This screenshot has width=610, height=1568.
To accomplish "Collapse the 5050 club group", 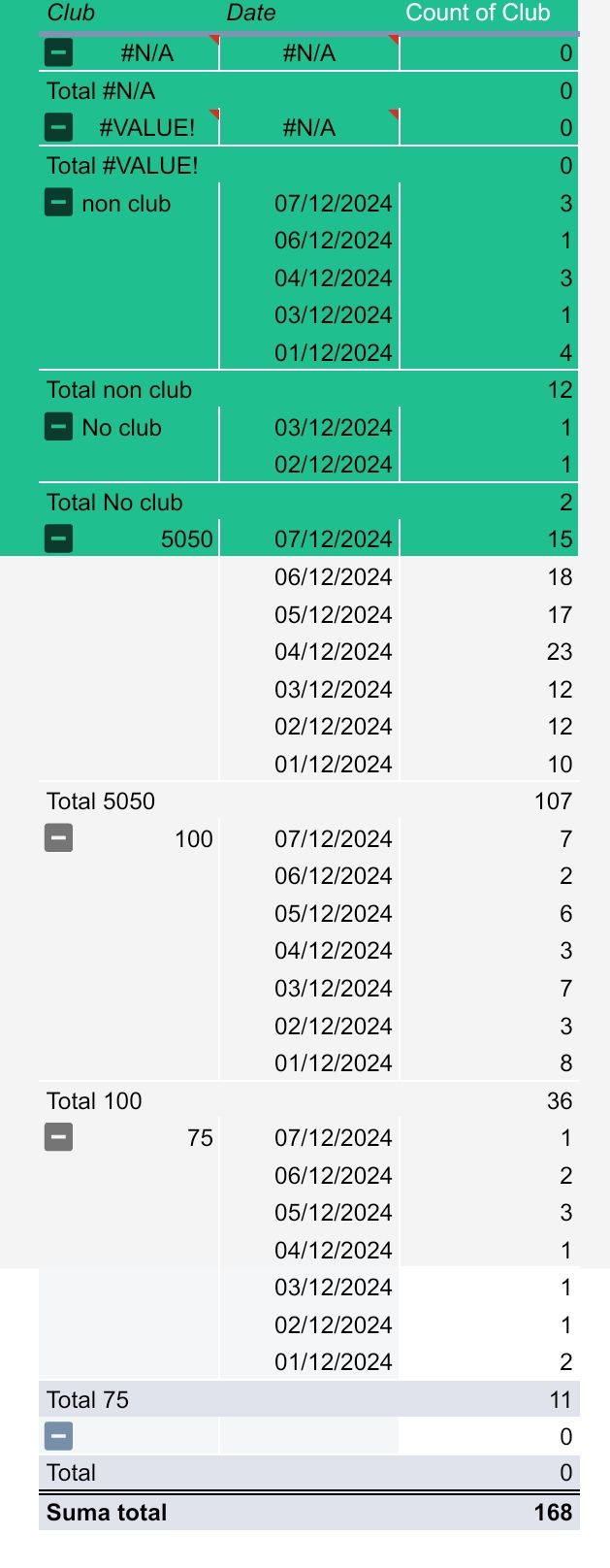I will coord(58,539).
